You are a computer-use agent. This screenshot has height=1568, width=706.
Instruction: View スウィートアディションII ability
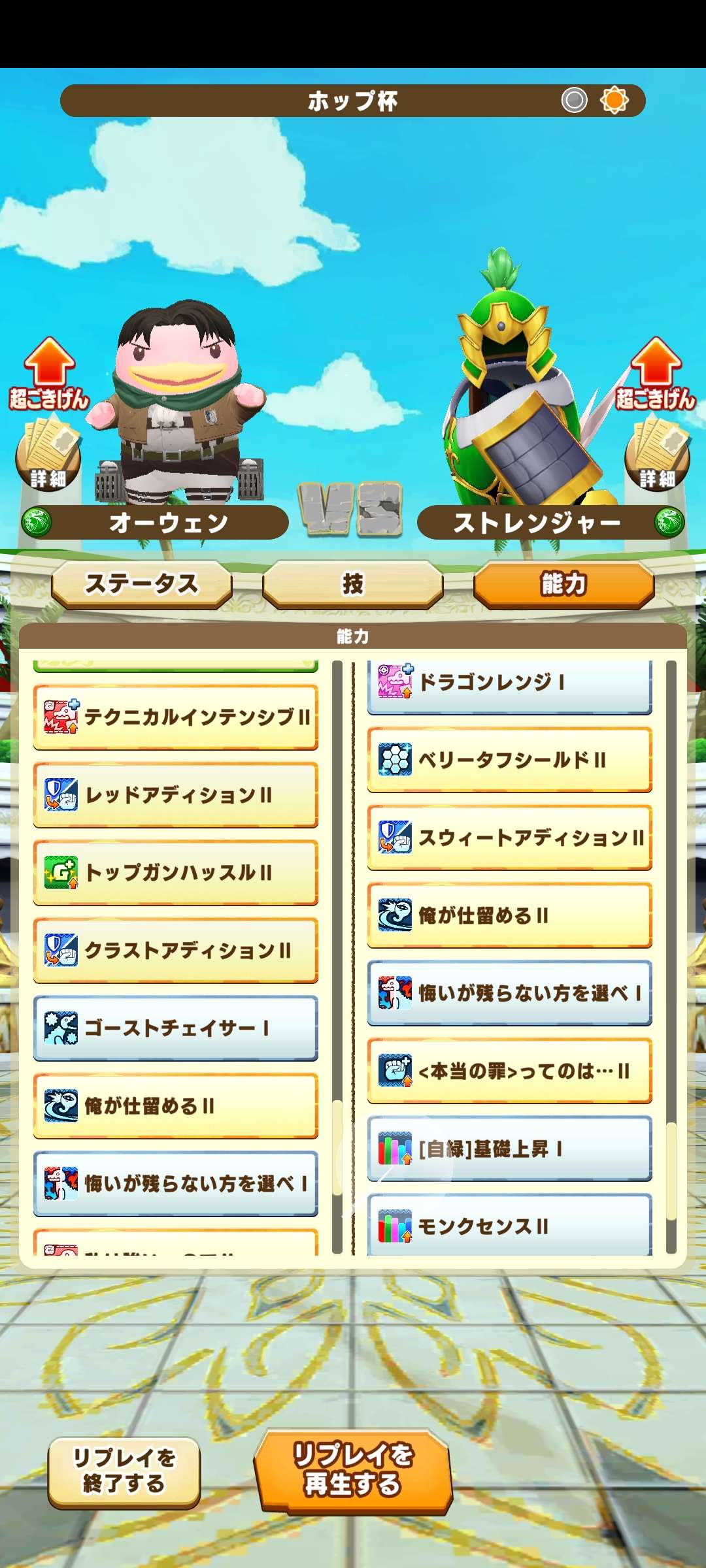[509, 837]
